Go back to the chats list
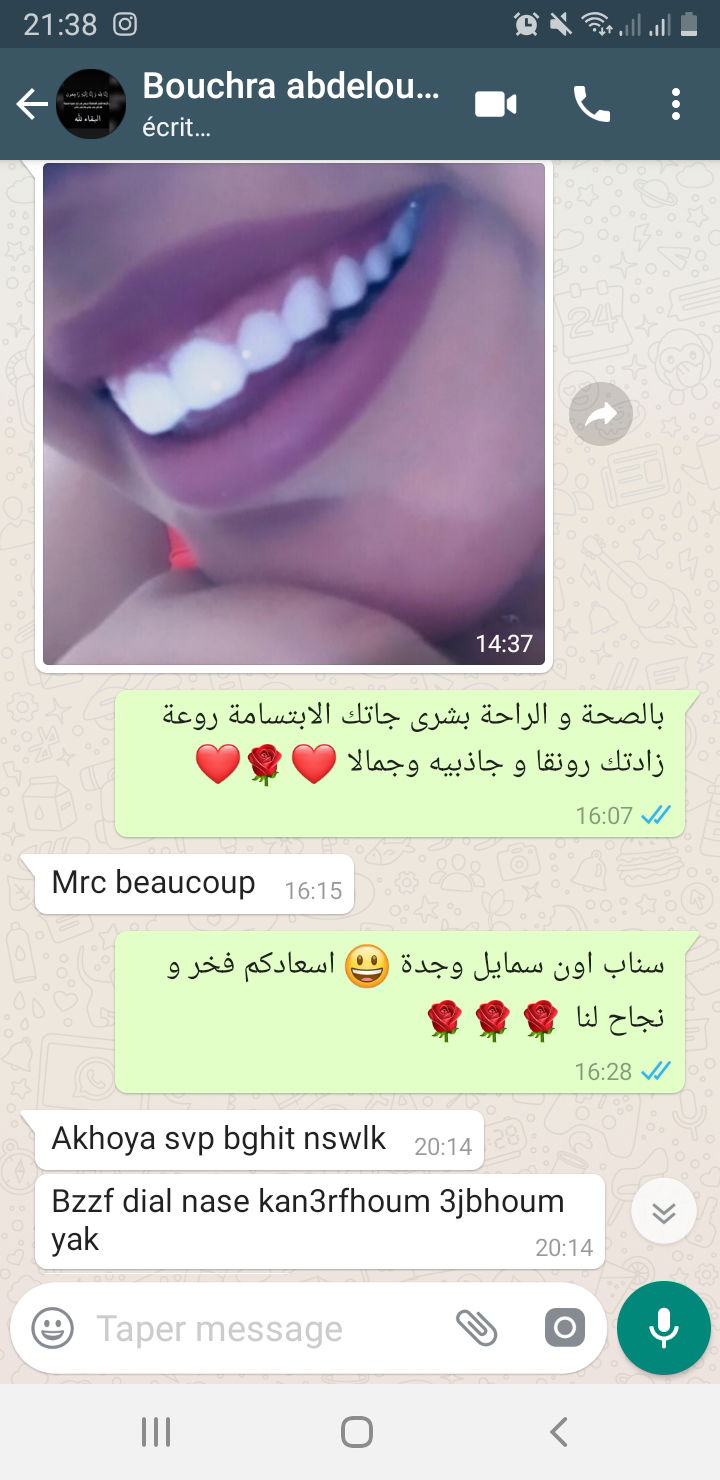 click(32, 104)
